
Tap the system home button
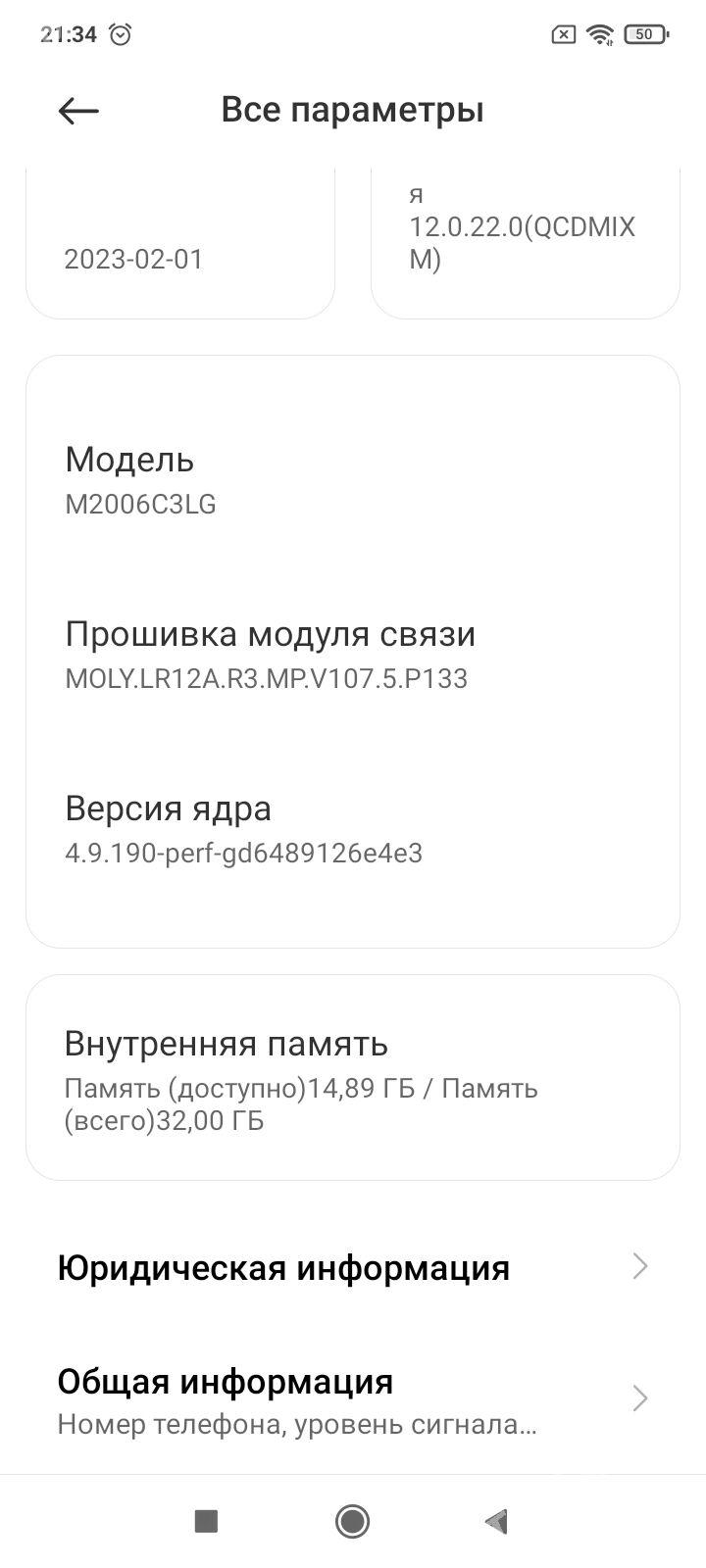coord(352,1521)
